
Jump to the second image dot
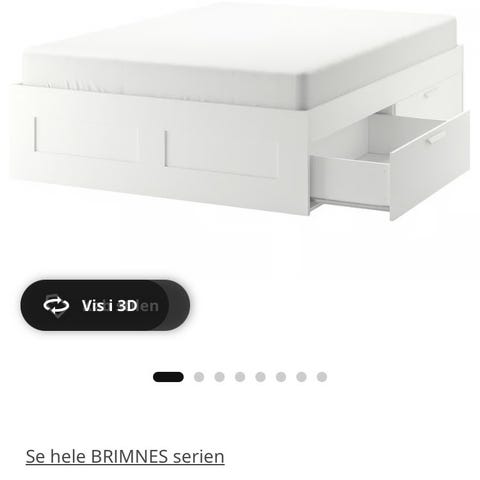click(199, 377)
